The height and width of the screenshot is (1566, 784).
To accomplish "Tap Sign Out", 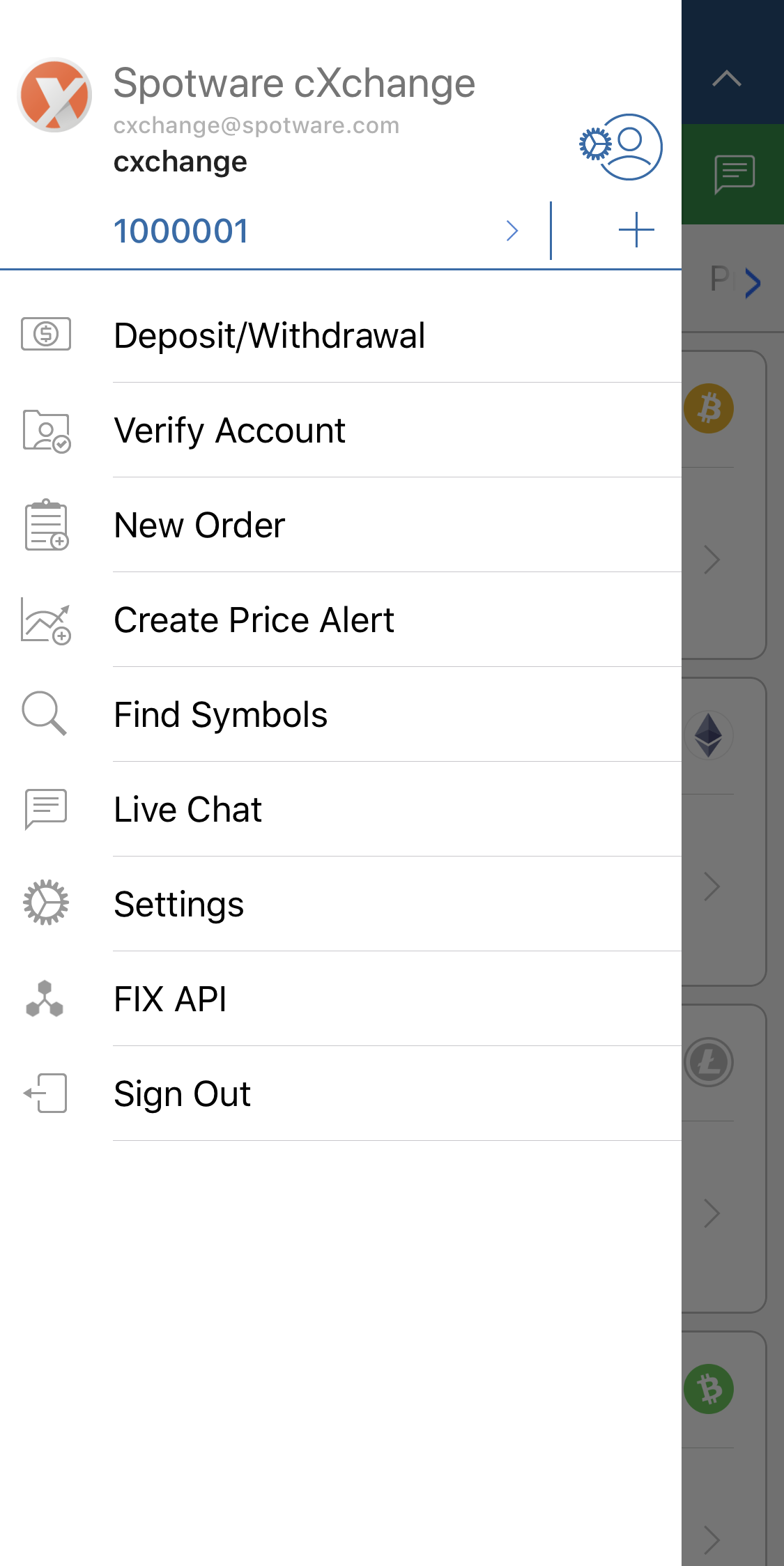I will tap(341, 1093).
